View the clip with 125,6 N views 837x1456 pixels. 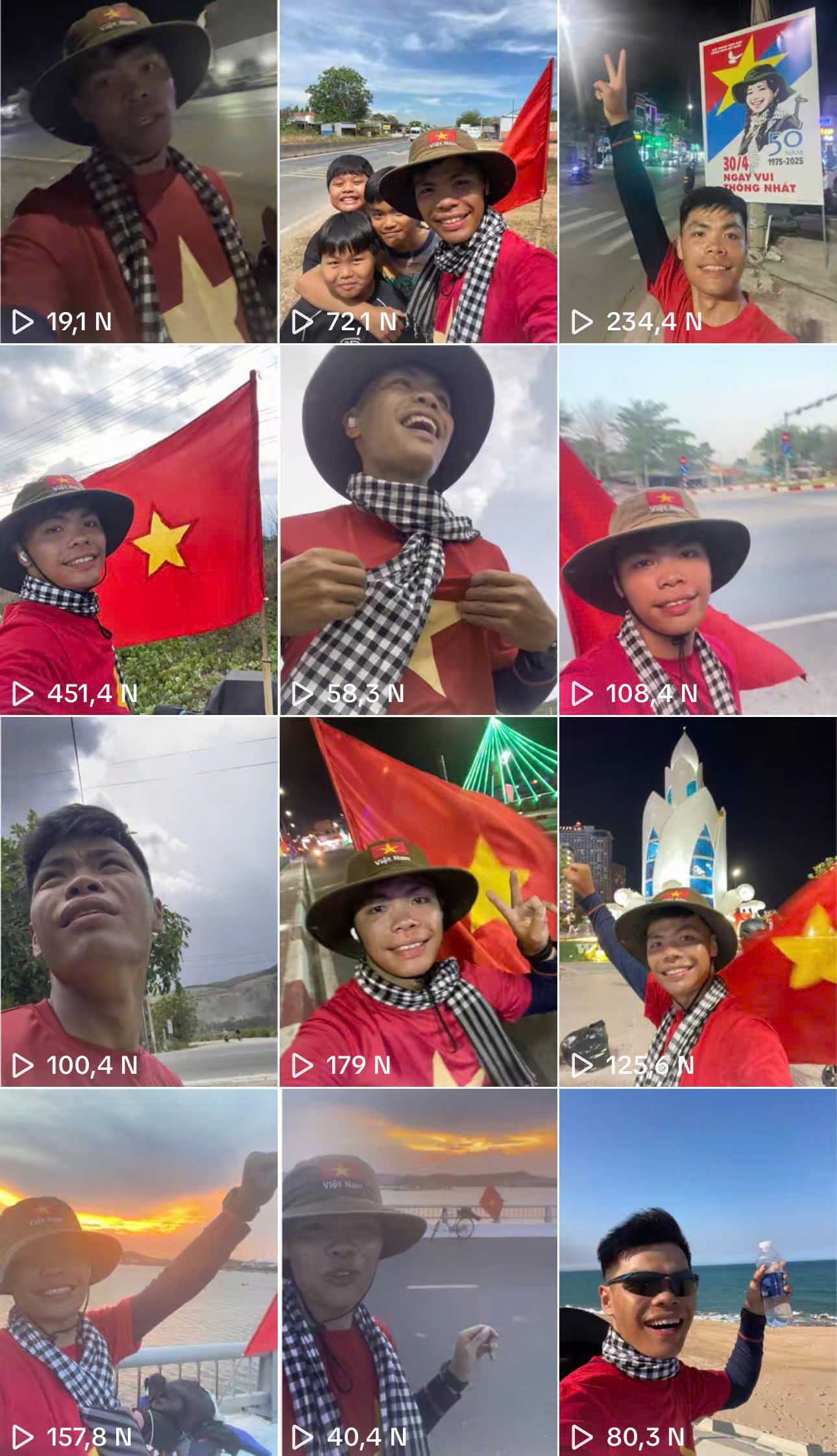[x=697, y=902]
